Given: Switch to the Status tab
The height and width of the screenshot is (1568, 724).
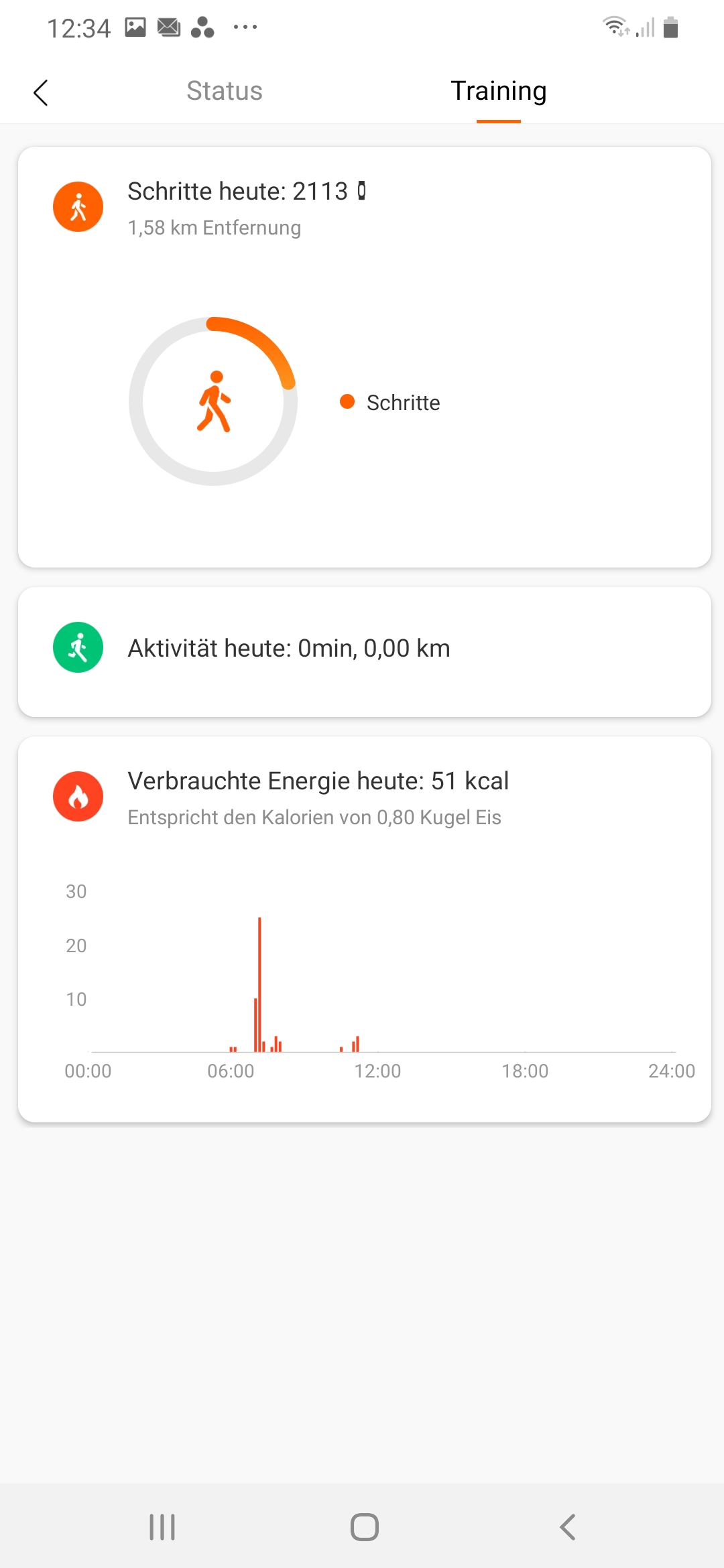Looking at the screenshot, I should (225, 91).
